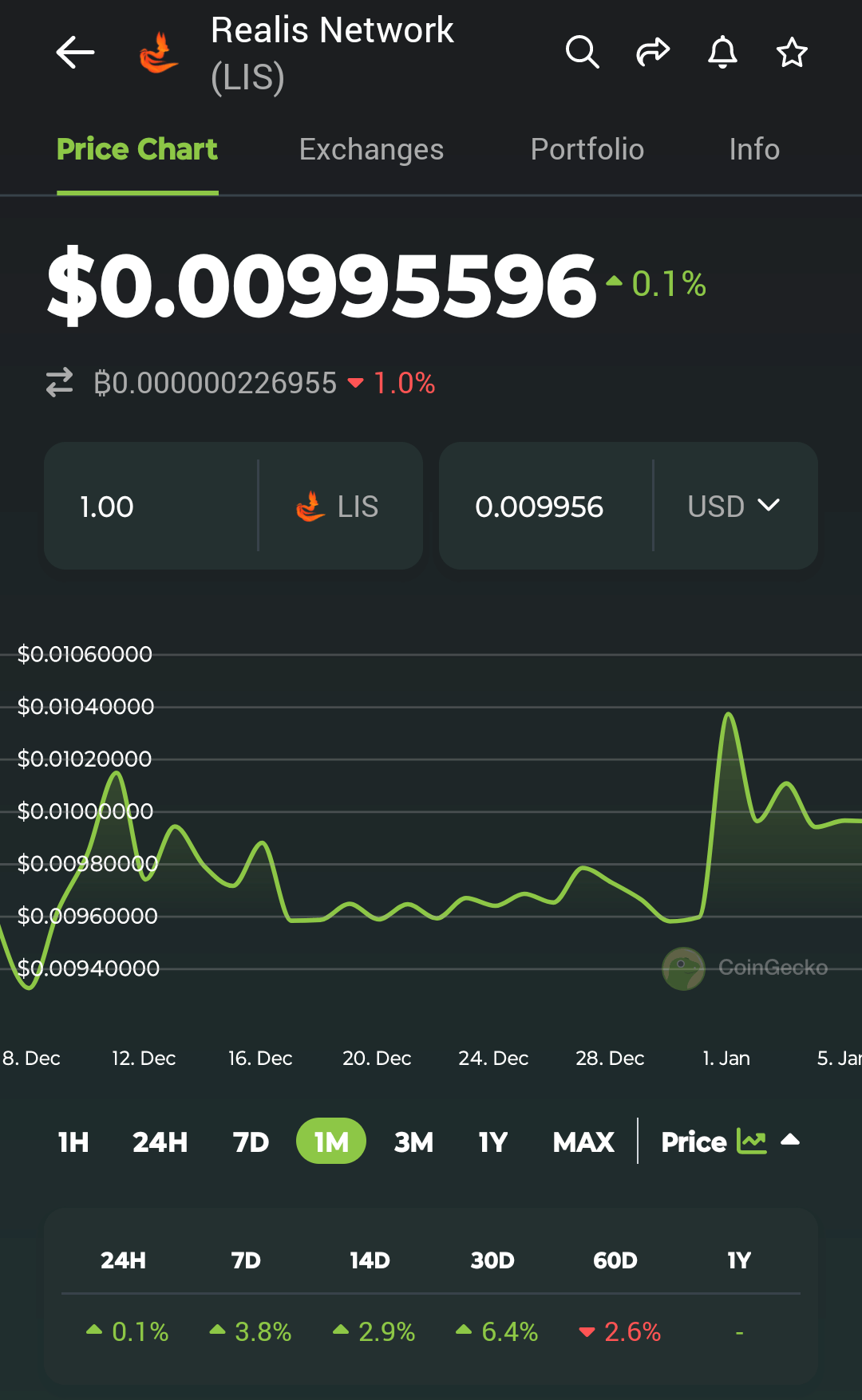
Task: Select the 1H chart range
Action: 73,1142
